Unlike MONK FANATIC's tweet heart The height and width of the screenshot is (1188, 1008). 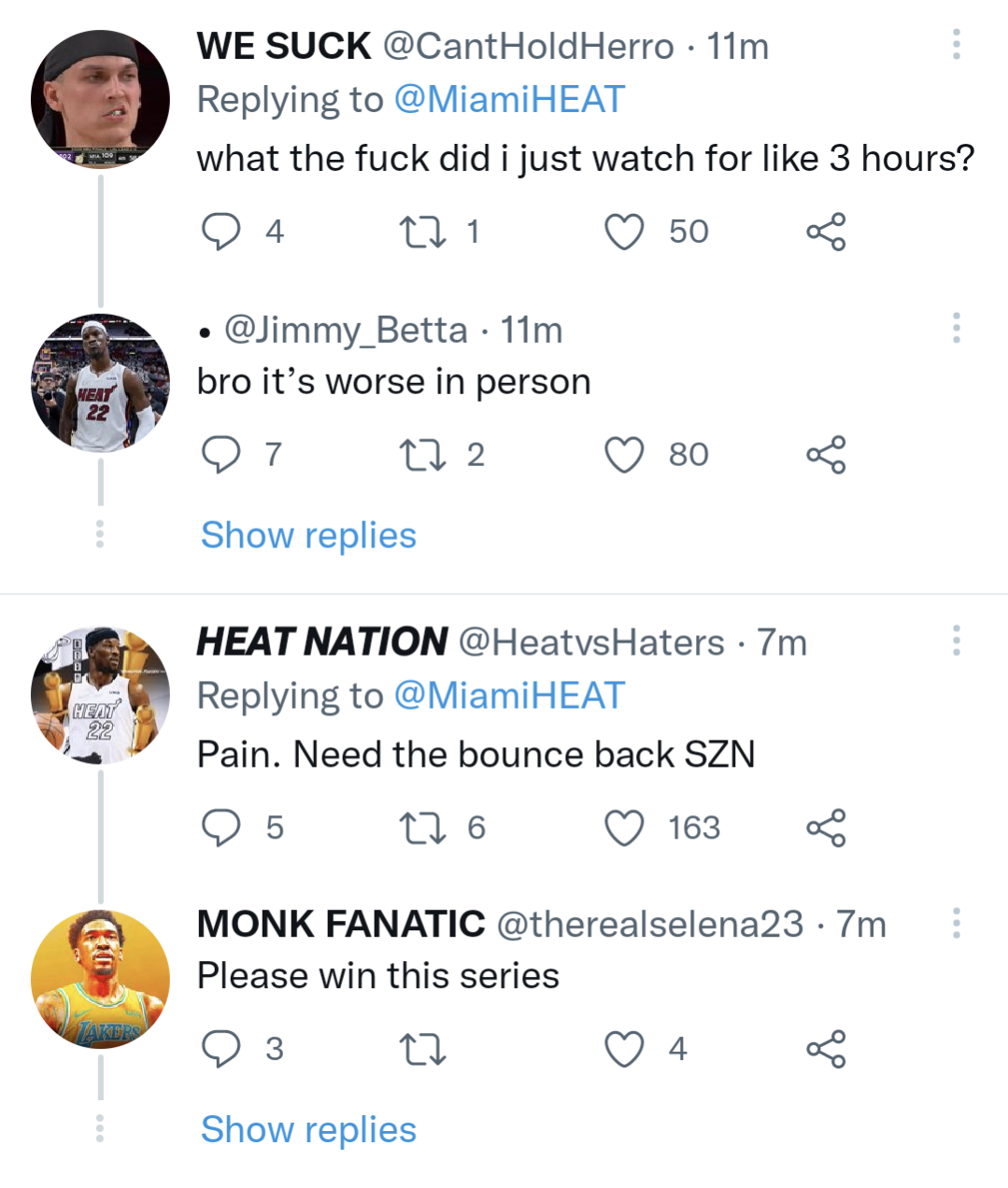point(624,1049)
